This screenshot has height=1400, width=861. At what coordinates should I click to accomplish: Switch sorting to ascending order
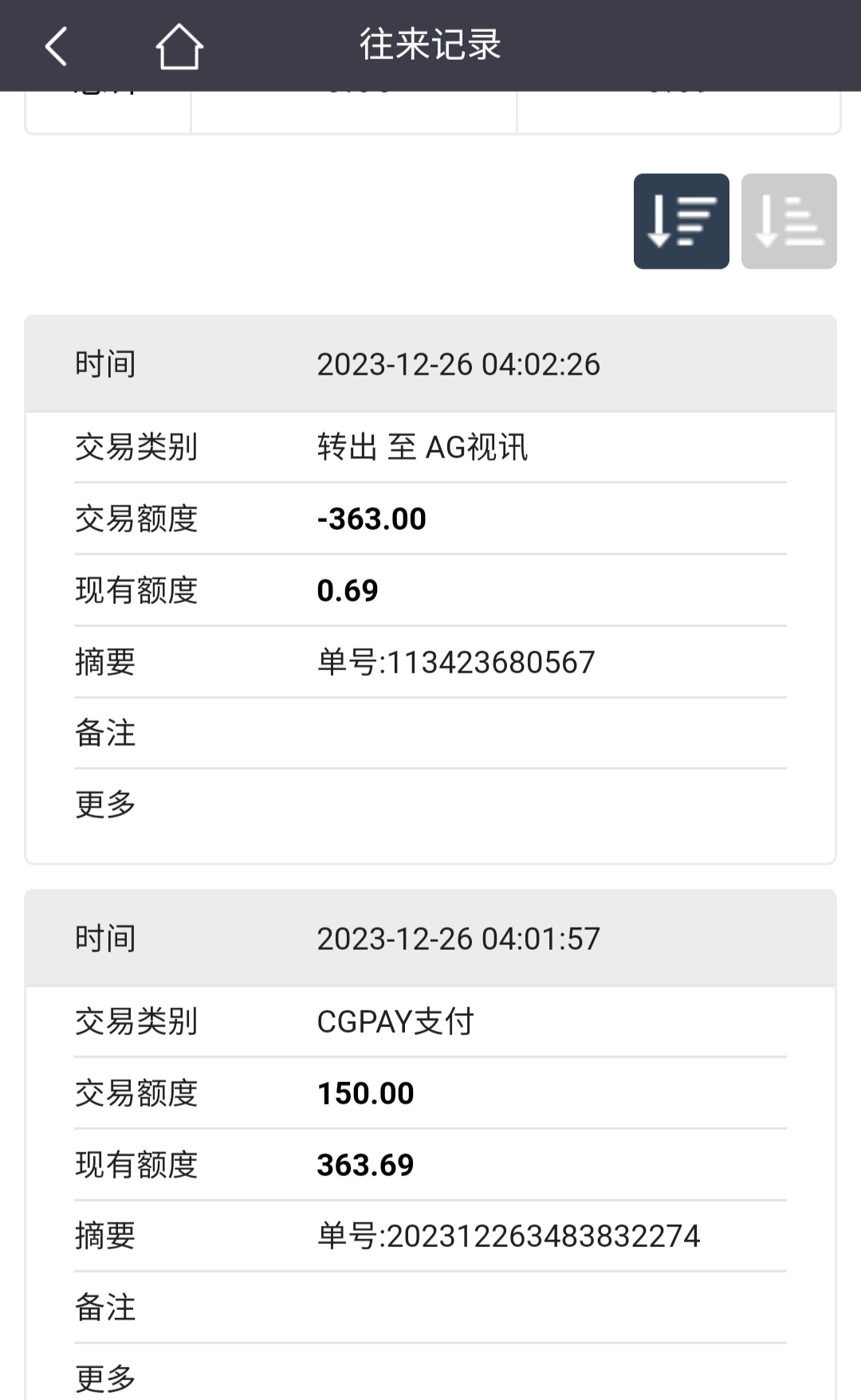pyautogui.click(x=788, y=221)
